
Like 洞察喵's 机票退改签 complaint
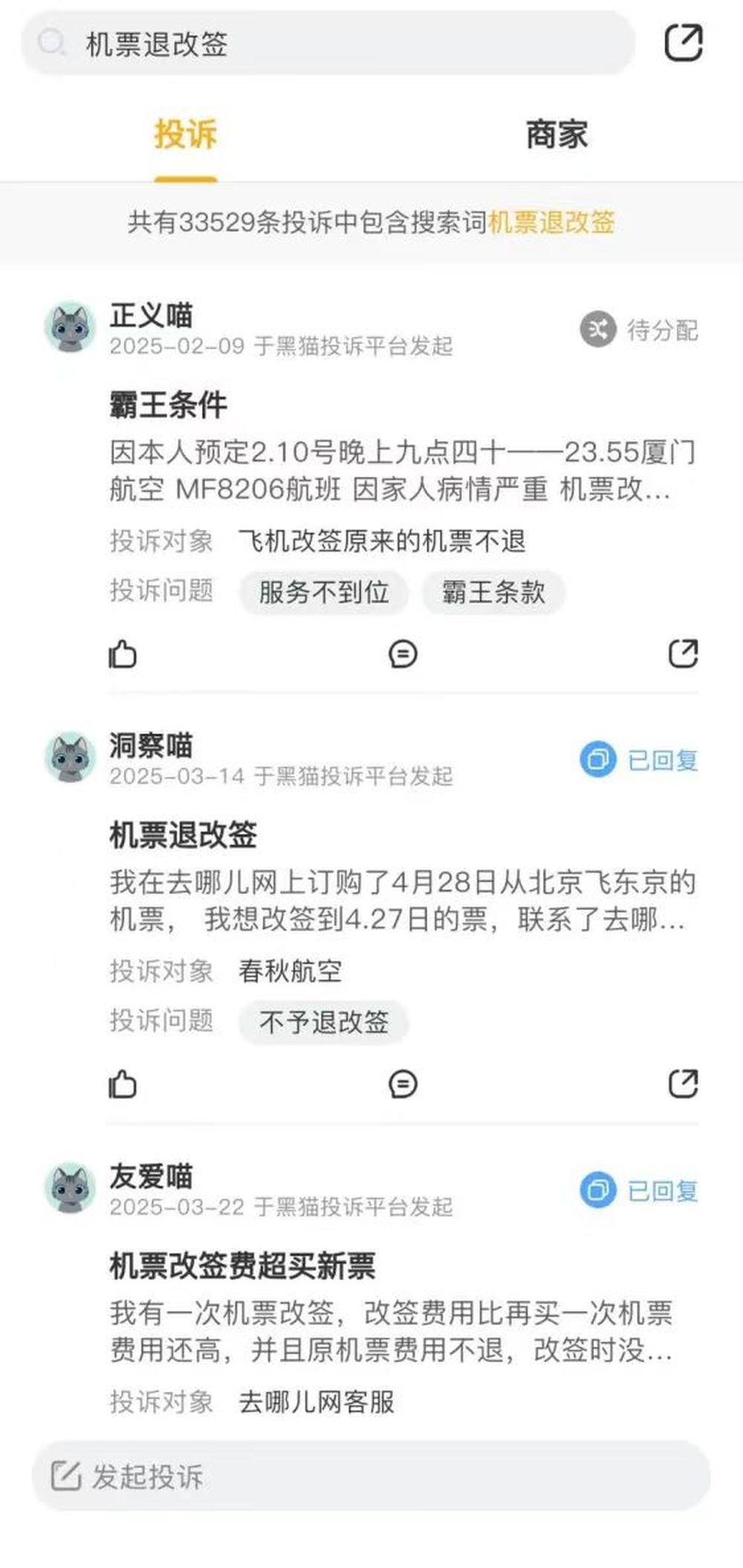coord(123,1084)
